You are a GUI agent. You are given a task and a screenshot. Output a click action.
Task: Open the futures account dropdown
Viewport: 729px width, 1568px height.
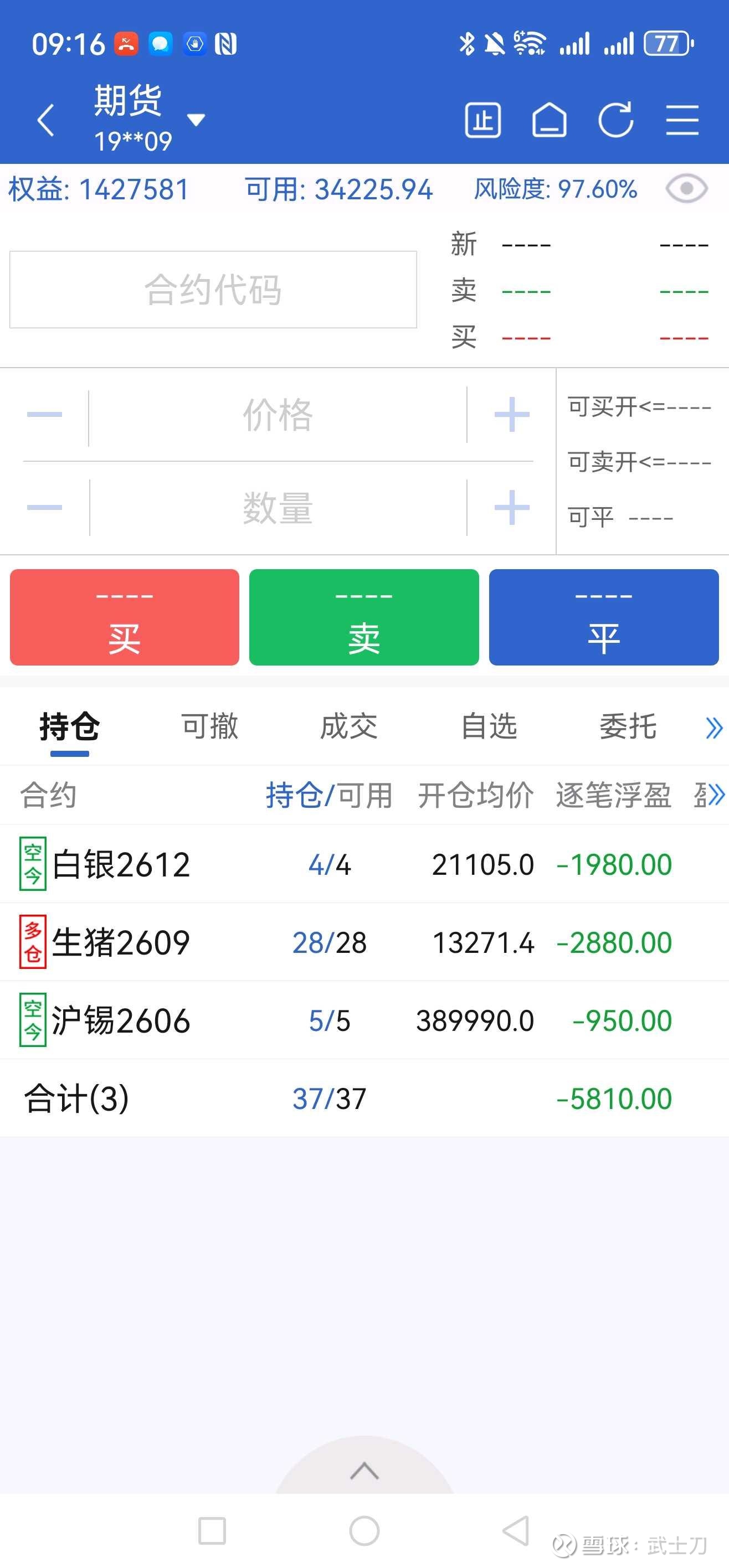pos(196,120)
